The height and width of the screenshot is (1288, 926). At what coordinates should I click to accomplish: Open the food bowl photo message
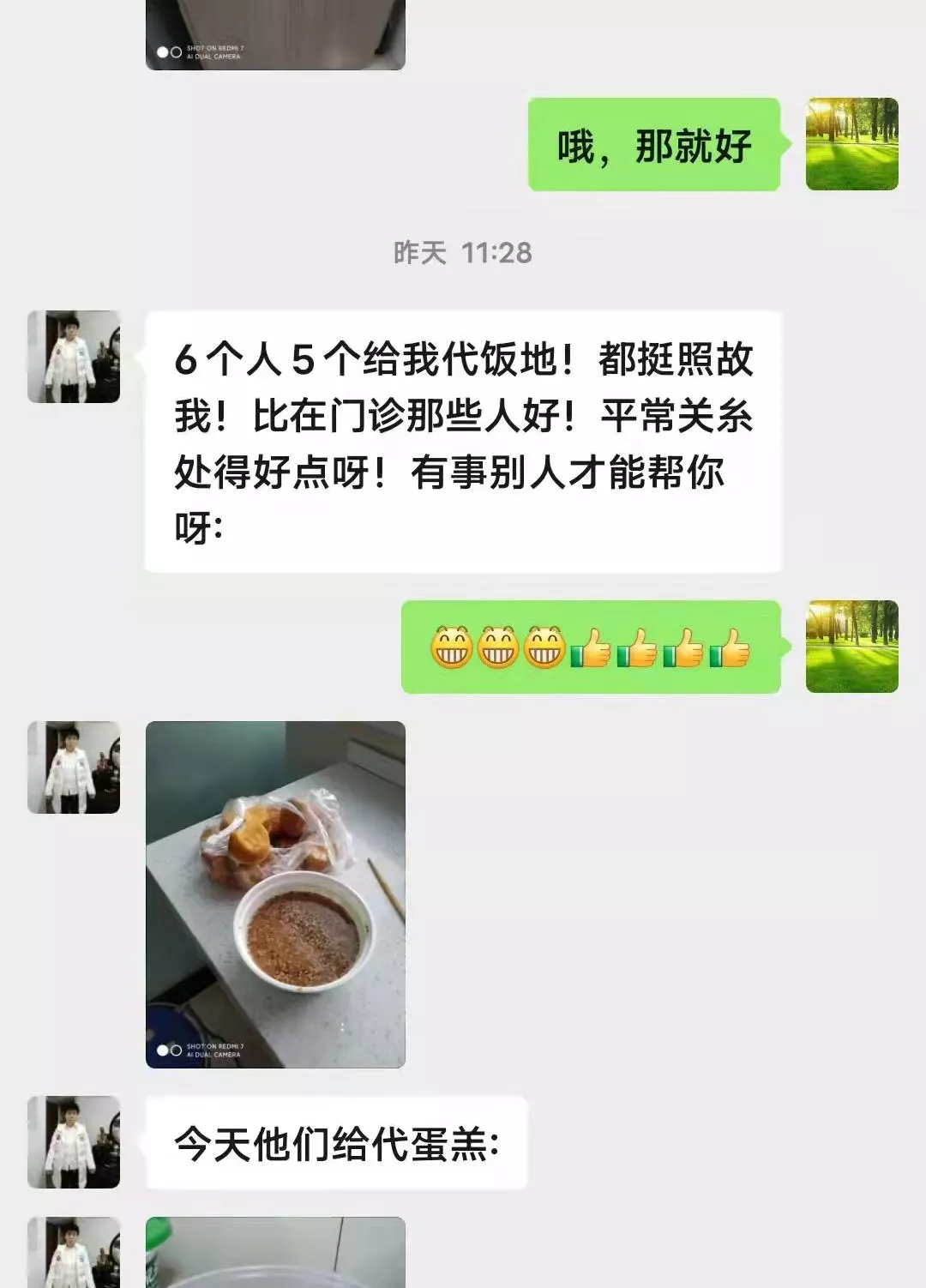click(x=275, y=894)
